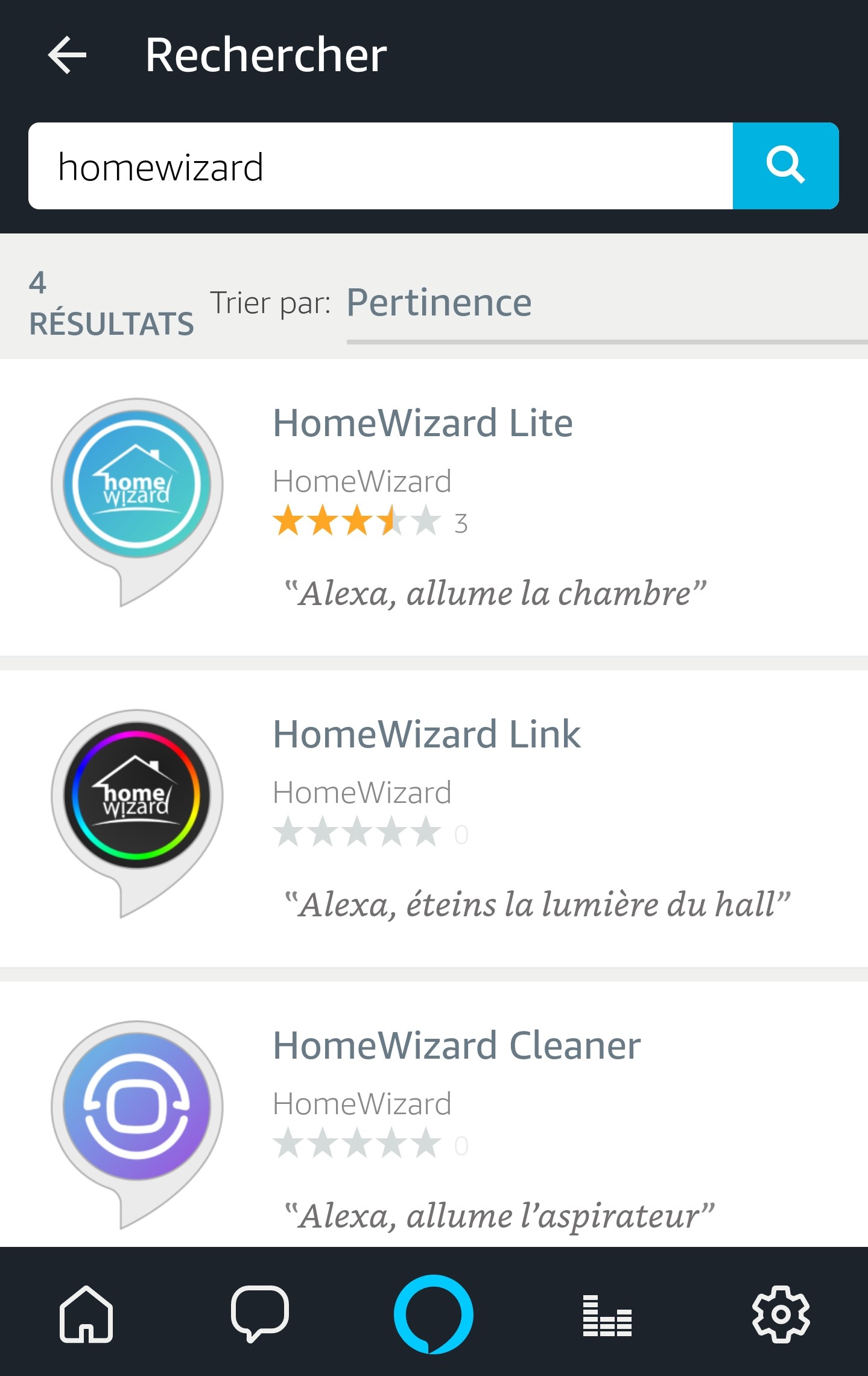Submit search with the magnifier button
The image size is (868, 1376).
785,166
